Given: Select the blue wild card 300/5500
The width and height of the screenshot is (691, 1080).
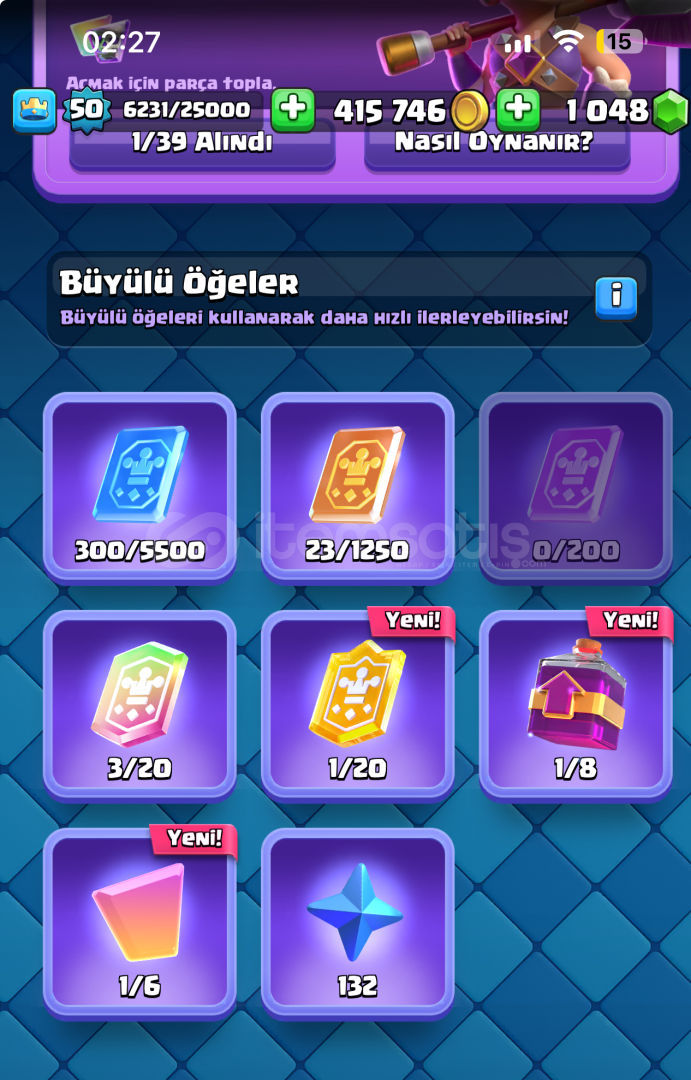Looking at the screenshot, I should tap(140, 487).
